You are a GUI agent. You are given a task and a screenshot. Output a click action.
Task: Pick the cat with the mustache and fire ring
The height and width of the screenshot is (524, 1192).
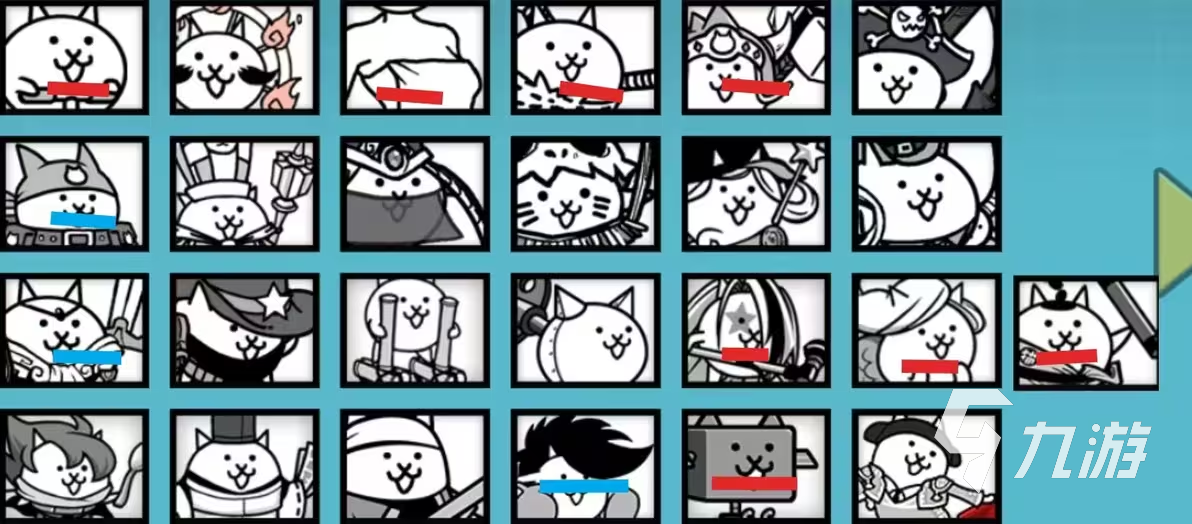pyautogui.click(x=244, y=57)
